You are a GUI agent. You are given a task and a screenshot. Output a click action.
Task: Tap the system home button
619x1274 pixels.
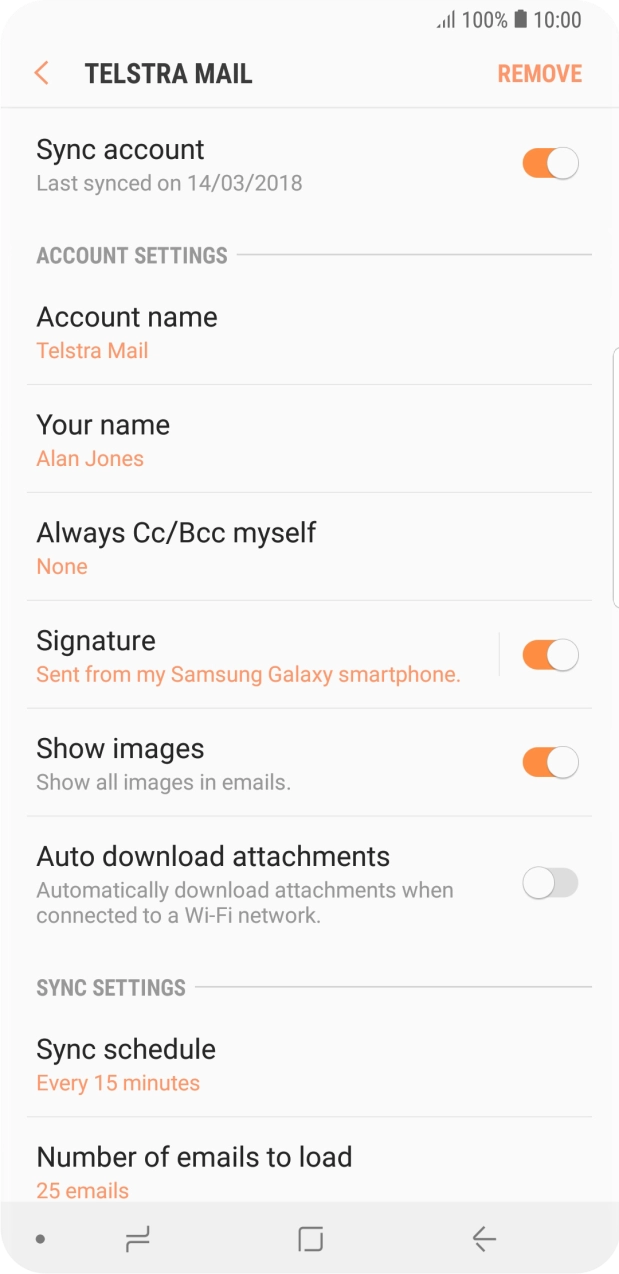coord(310,1240)
